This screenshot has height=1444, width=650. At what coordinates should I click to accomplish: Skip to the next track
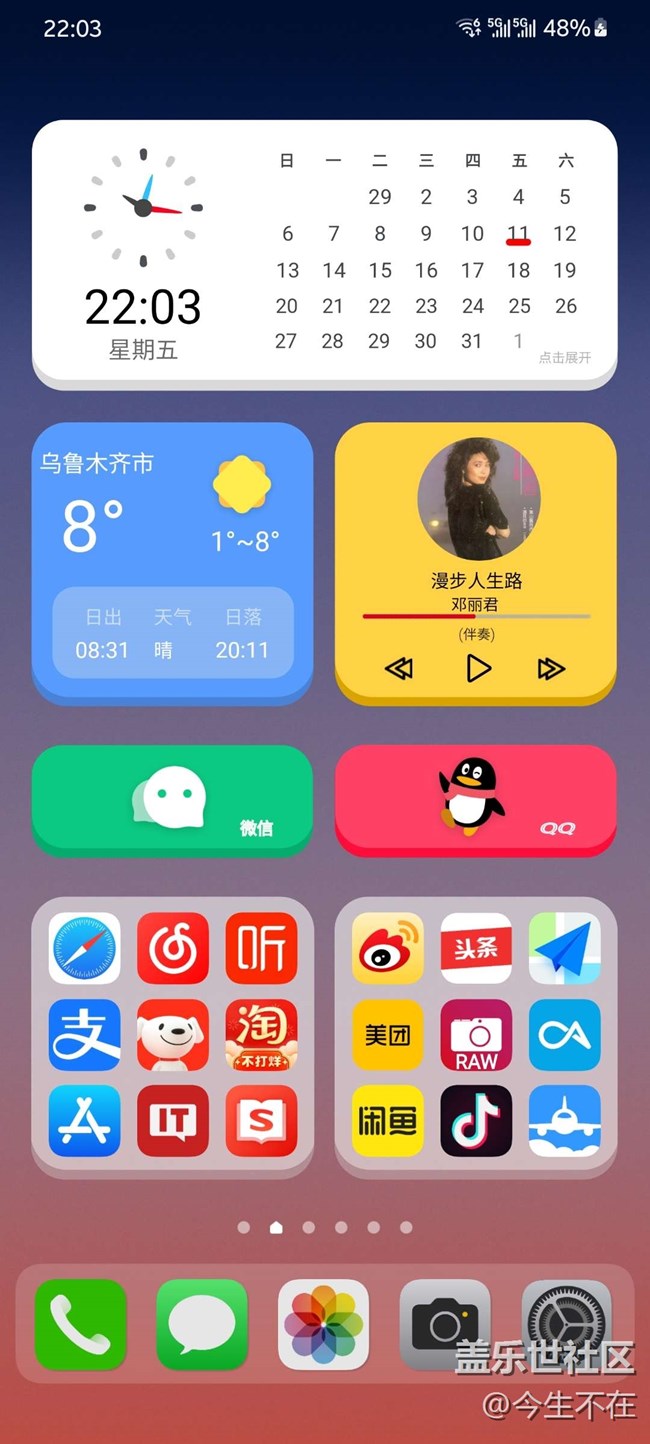pos(551,669)
